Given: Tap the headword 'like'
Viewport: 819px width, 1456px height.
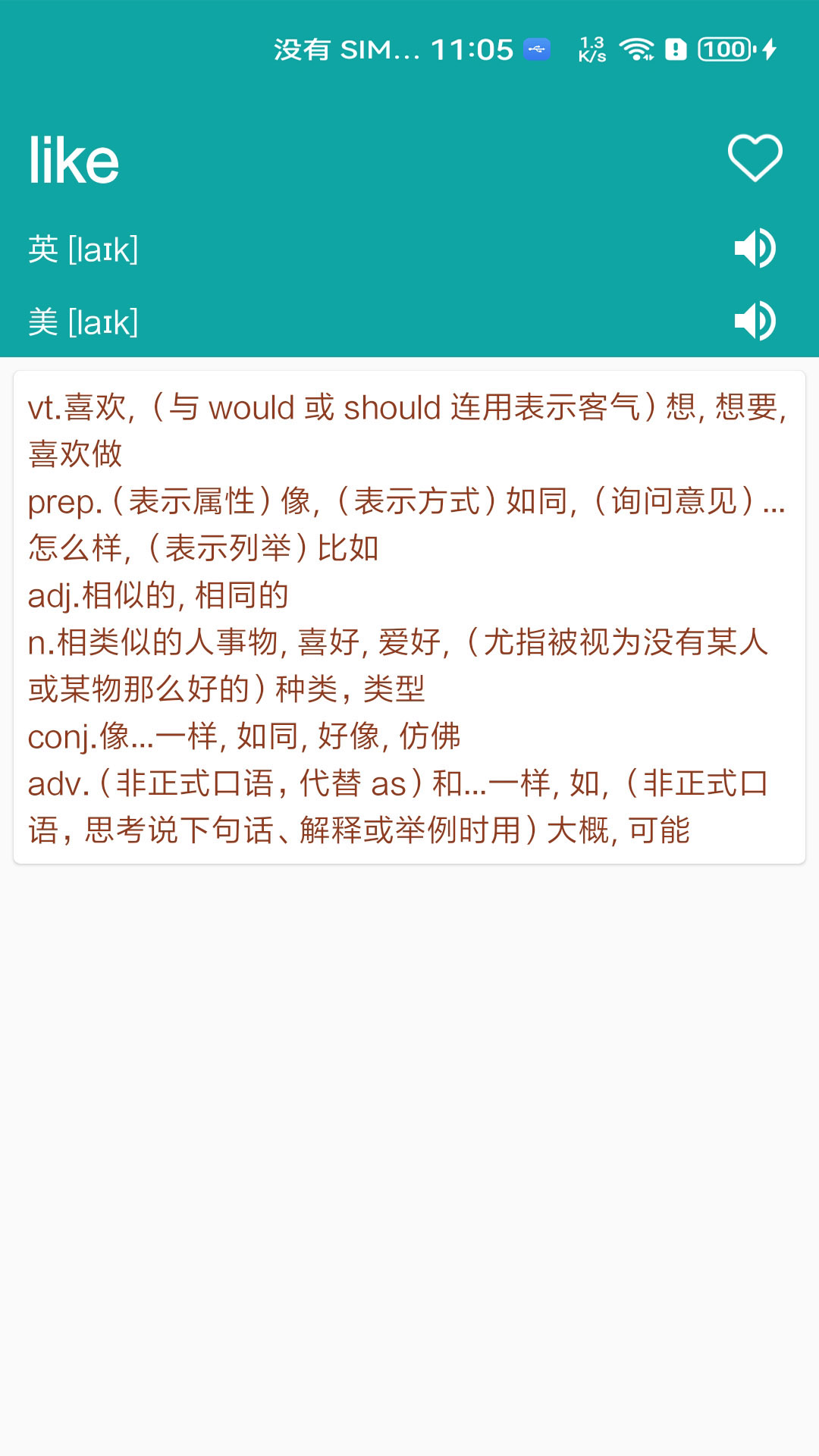Looking at the screenshot, I should point(74,158).
